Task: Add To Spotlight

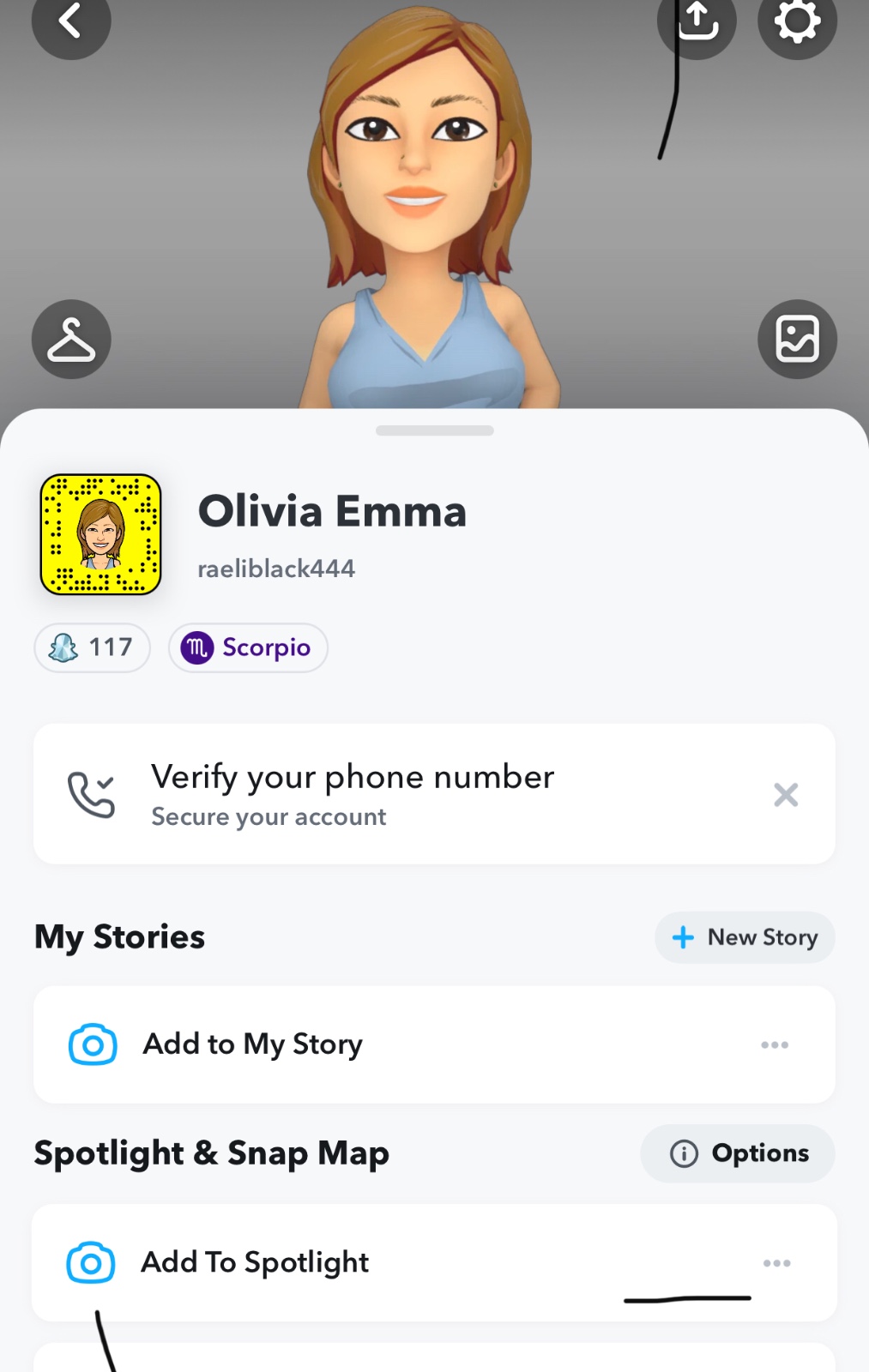Action: 255,1262
